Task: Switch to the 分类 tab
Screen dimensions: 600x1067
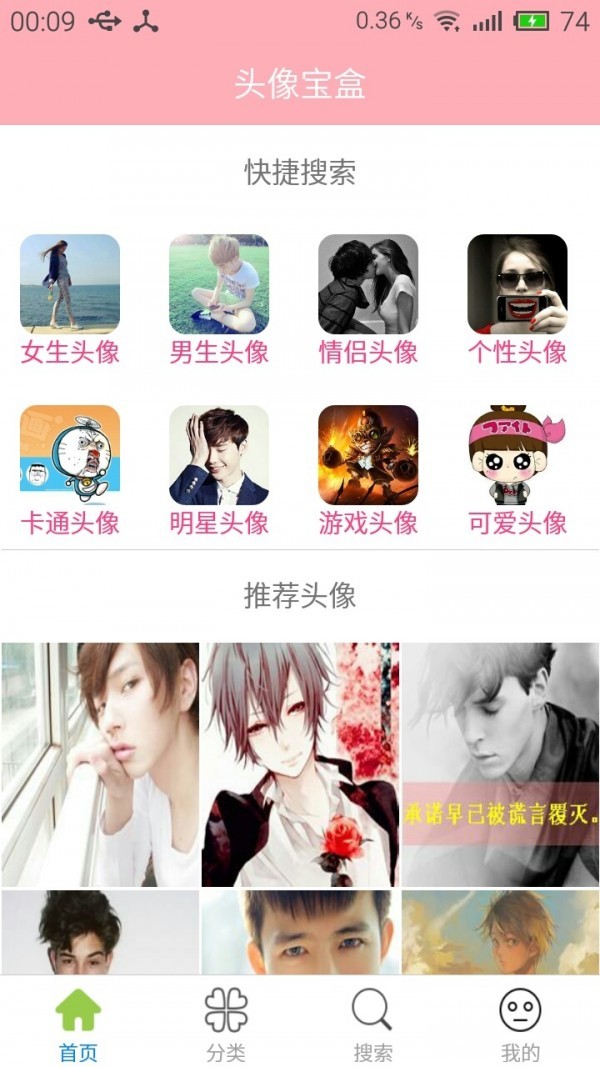Action: coord(226,1024)
